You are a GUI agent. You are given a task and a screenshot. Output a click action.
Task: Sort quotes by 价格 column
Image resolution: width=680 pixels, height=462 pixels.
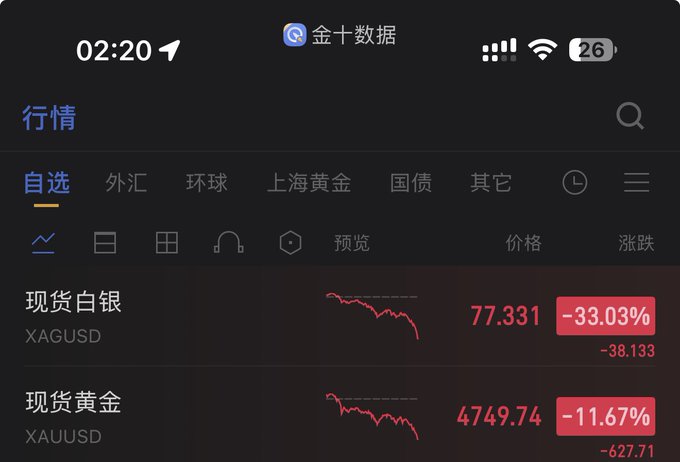pyautogui.click(x=523, y=242)
